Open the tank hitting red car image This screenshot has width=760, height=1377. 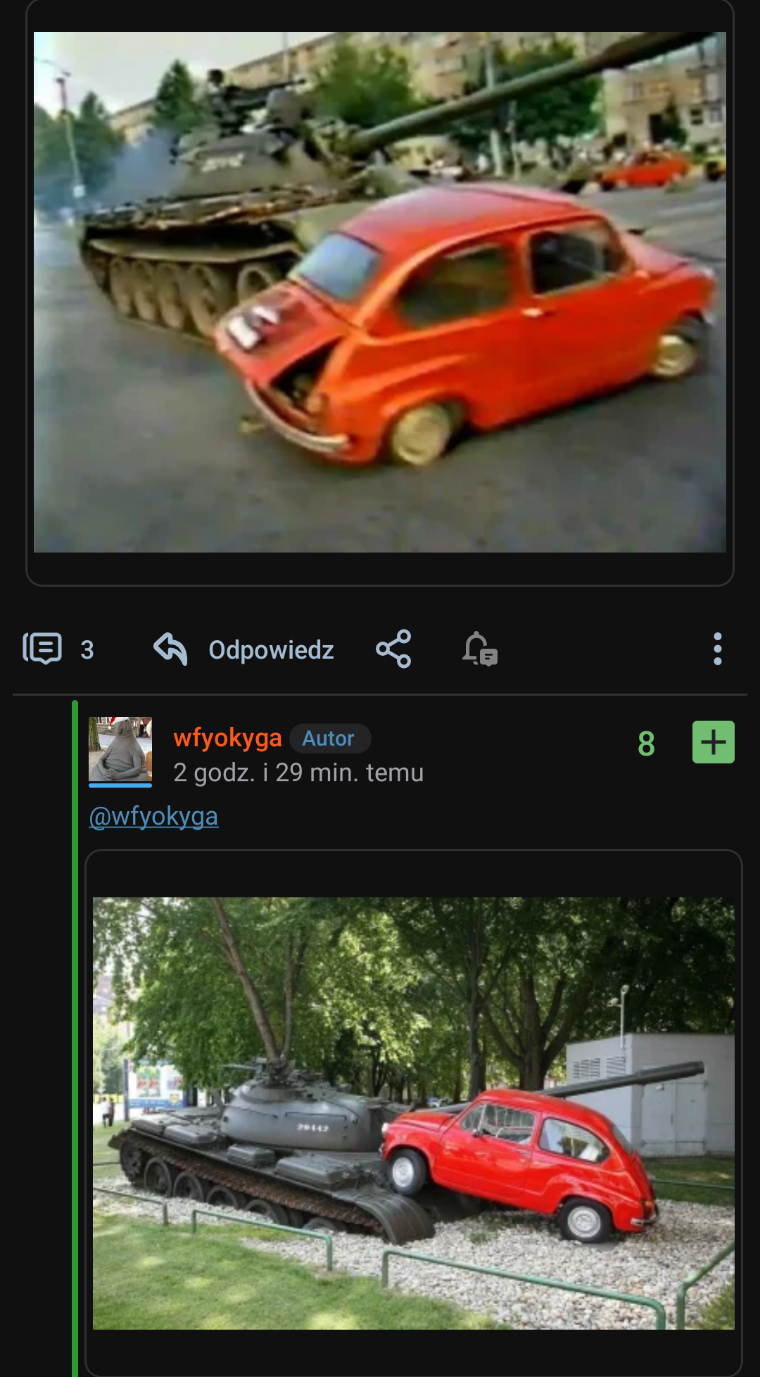(x=380, y=292)
